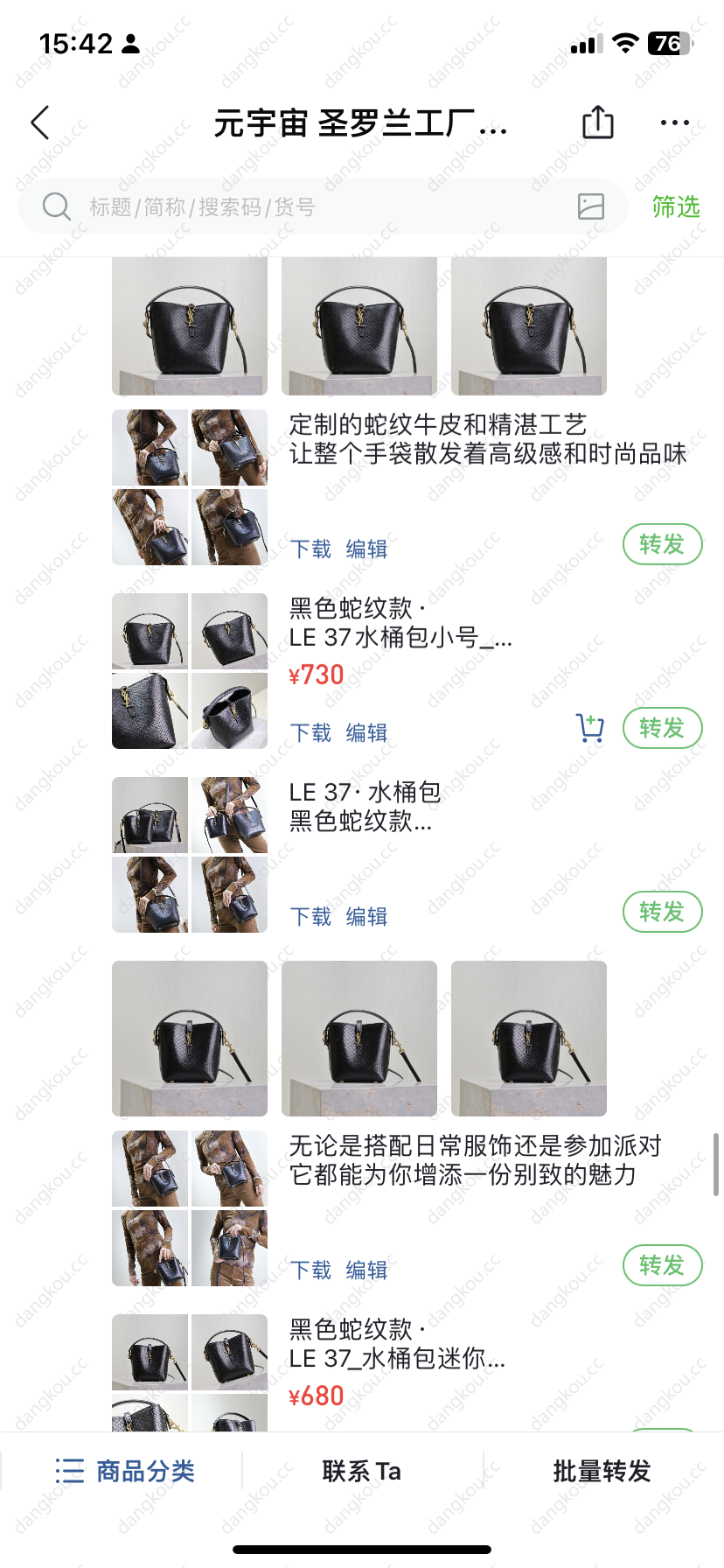This screenshot has height=1568, width=724.
Task: Edit the 无论是搭配日常服饰 post
Action: (x=366, y=1270)
